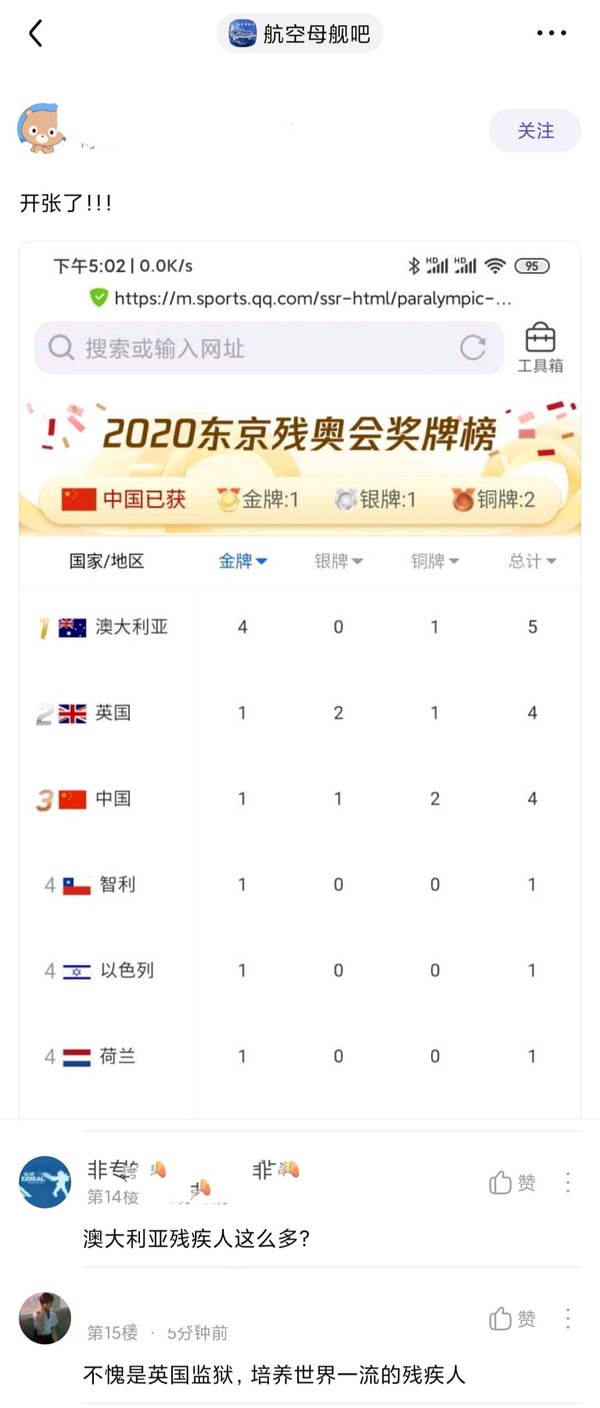Go back using the top arrow
Screen dimensions: 600x1408
pos(36,34)
